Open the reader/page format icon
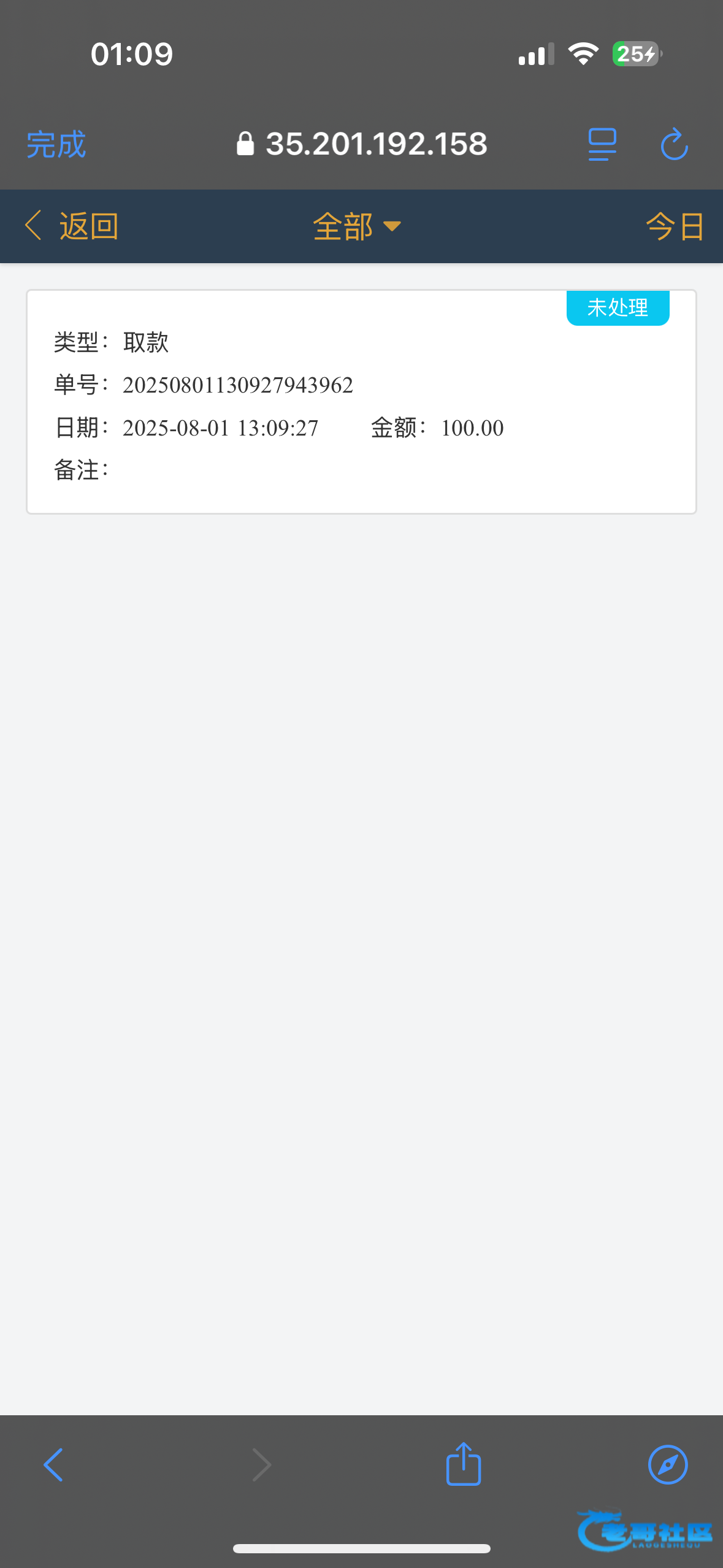This screenshot has width=723, height=1568. (602, 145)
